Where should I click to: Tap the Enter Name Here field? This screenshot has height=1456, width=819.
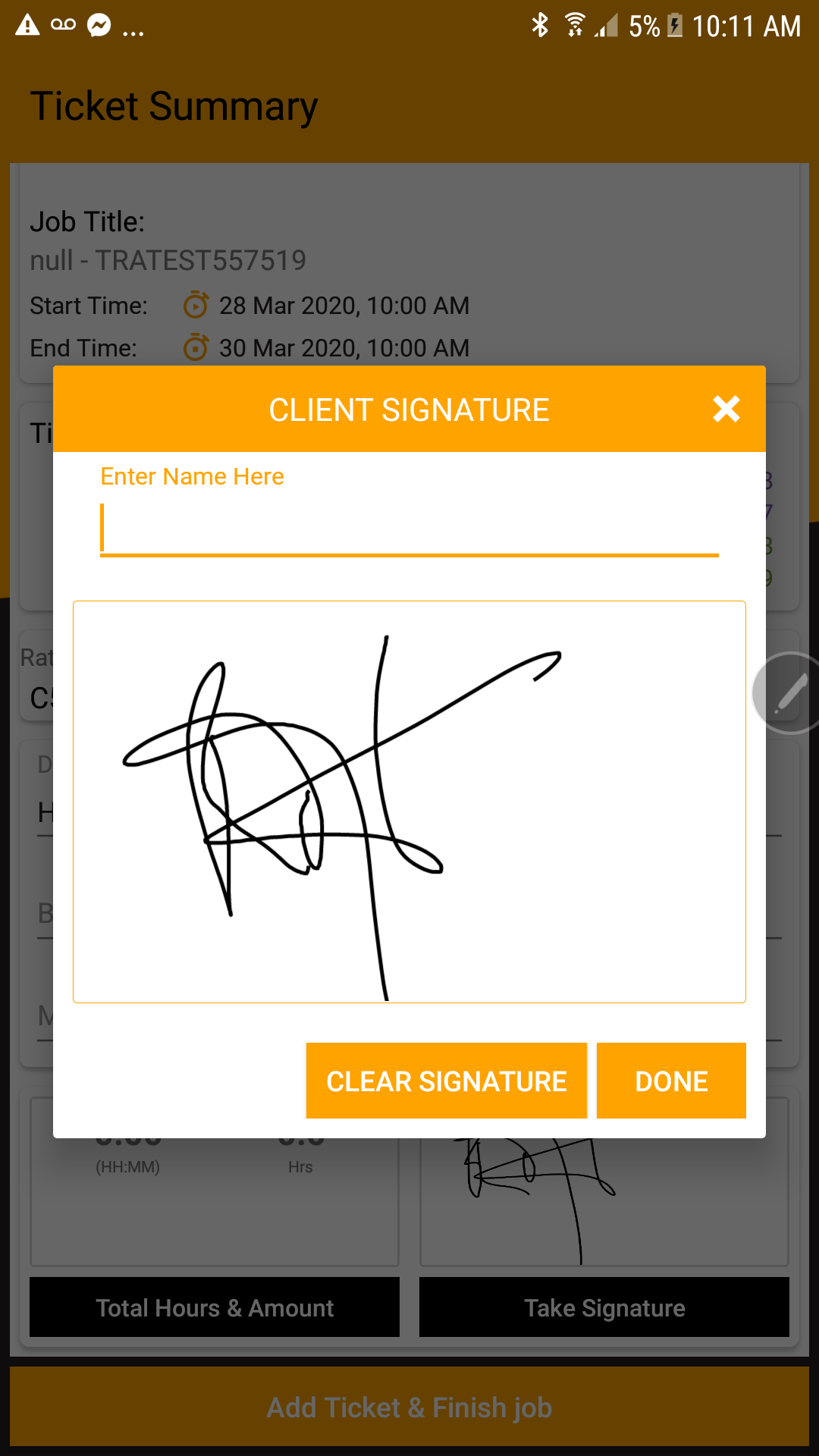(409, 528)
